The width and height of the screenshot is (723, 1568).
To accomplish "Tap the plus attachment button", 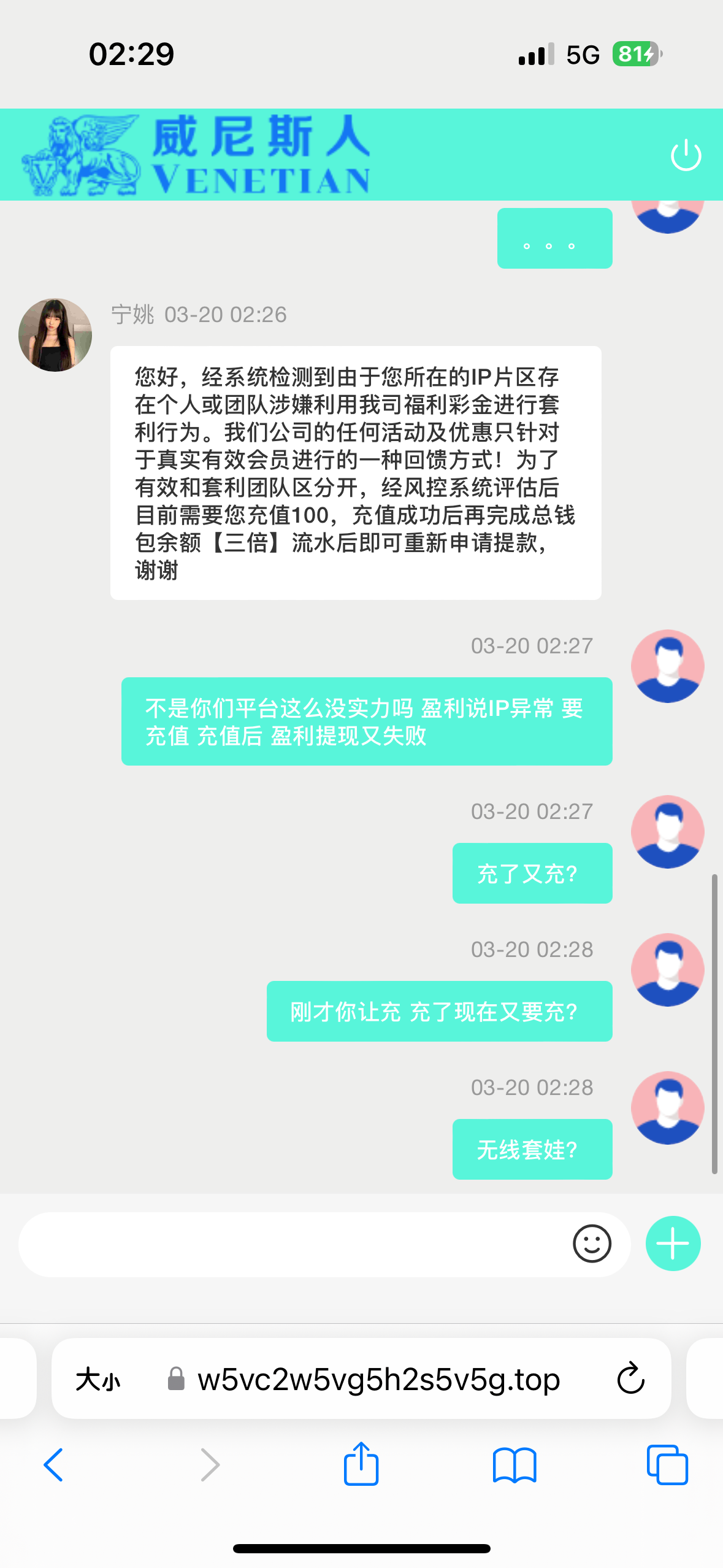I will tap(673, 1244).
